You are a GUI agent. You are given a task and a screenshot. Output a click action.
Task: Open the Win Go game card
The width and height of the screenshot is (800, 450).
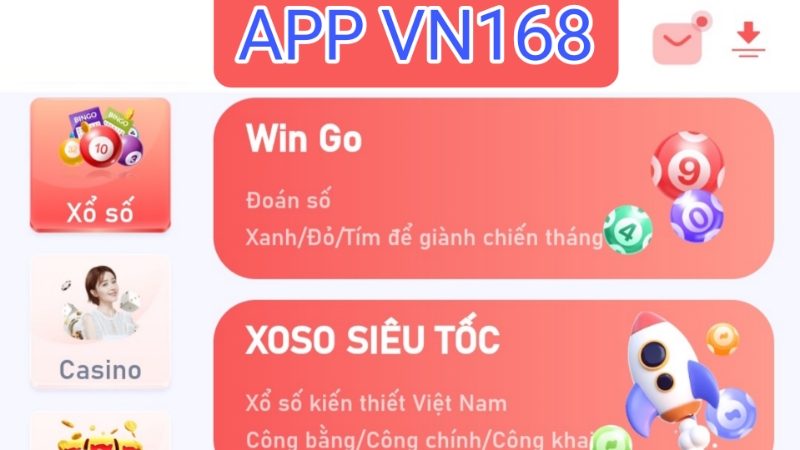[493, 188]
